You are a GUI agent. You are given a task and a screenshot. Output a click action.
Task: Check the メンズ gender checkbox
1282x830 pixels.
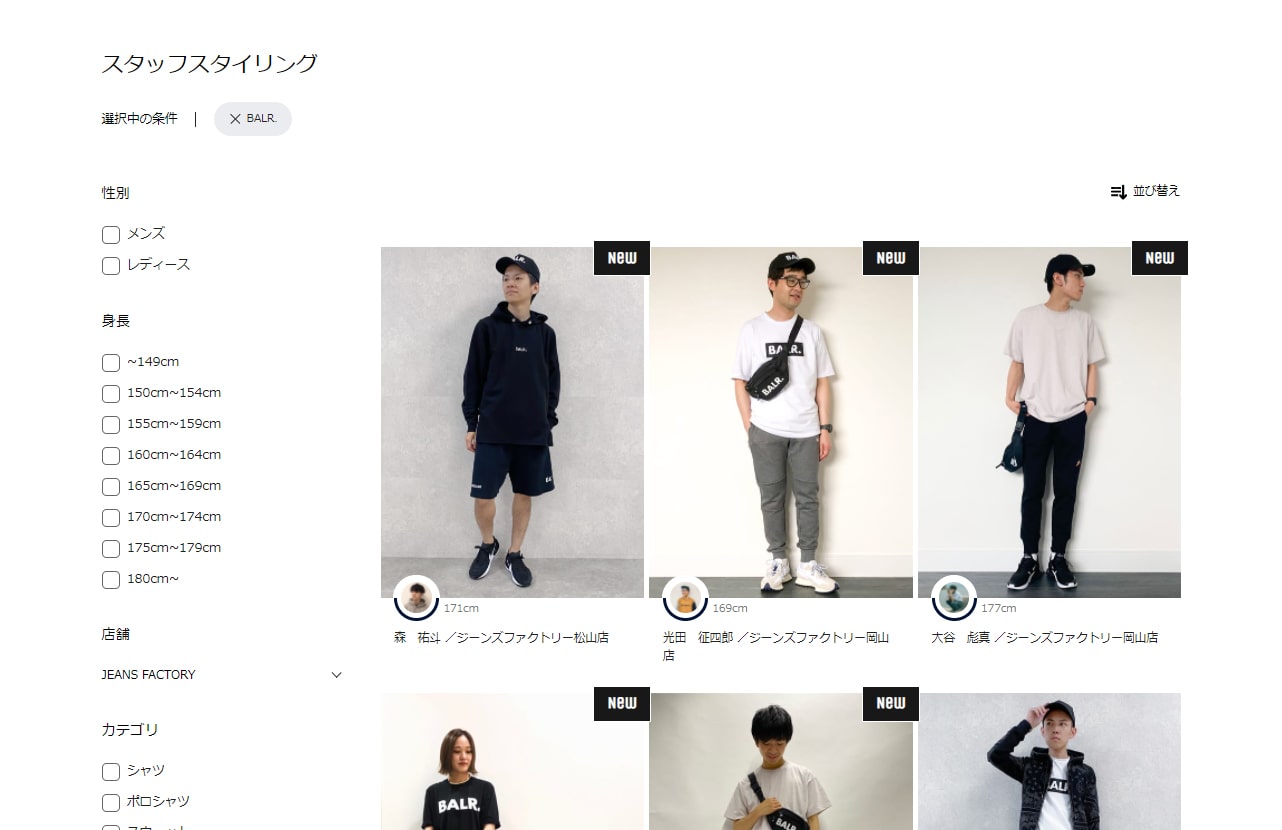click(111, 235)
